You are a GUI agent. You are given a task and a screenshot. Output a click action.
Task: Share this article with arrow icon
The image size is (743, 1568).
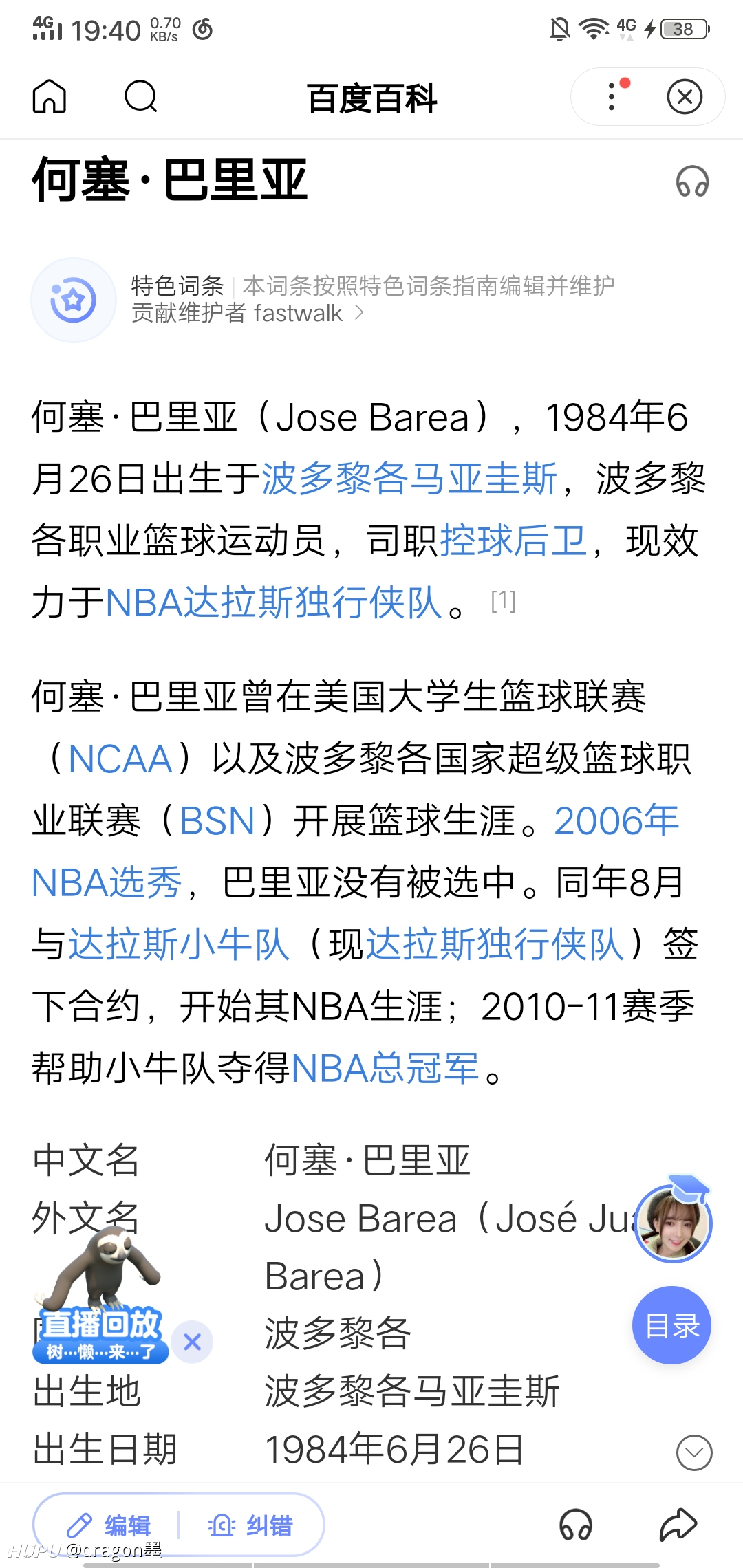678,1525
